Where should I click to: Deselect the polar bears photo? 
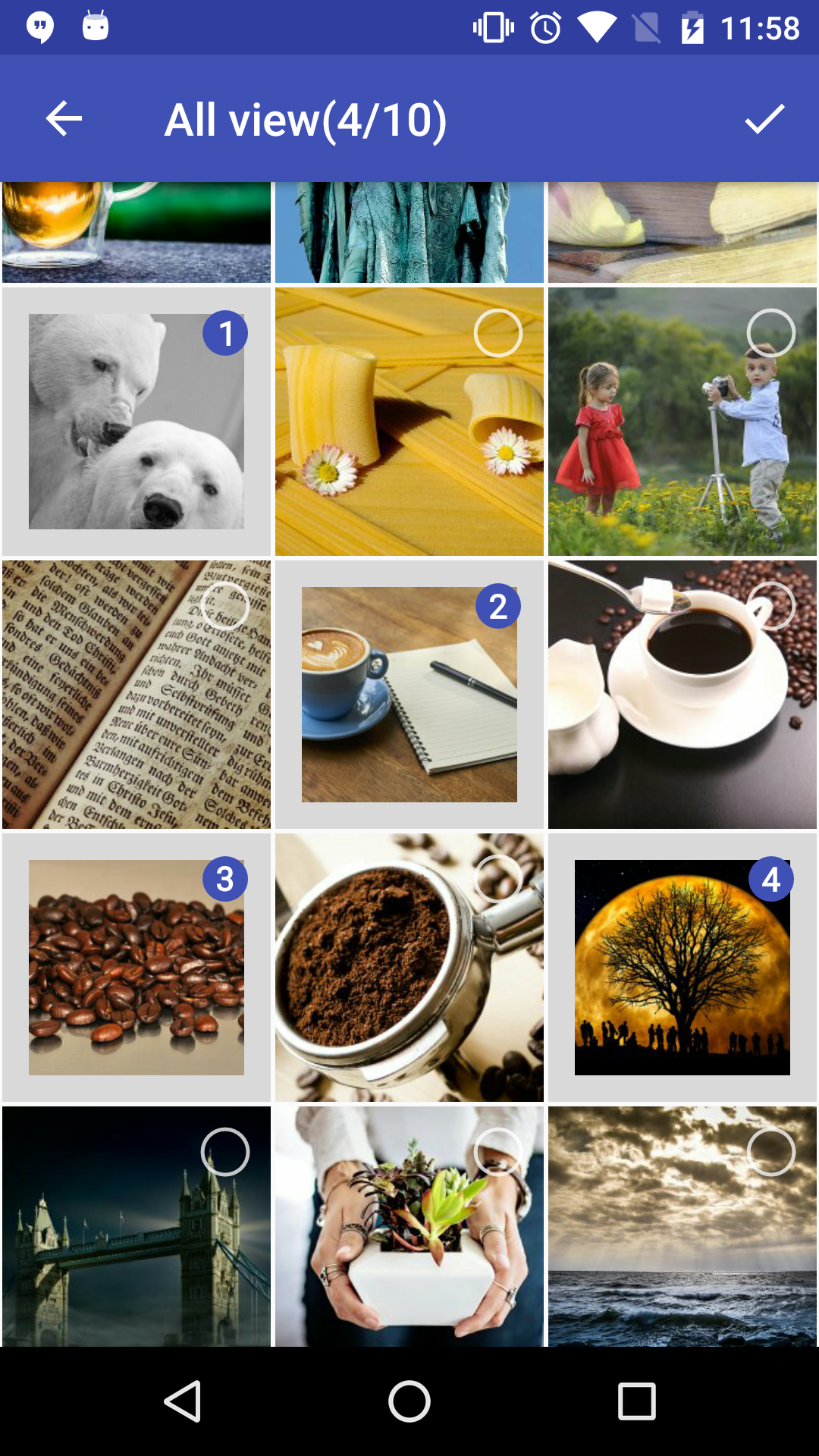225,333
